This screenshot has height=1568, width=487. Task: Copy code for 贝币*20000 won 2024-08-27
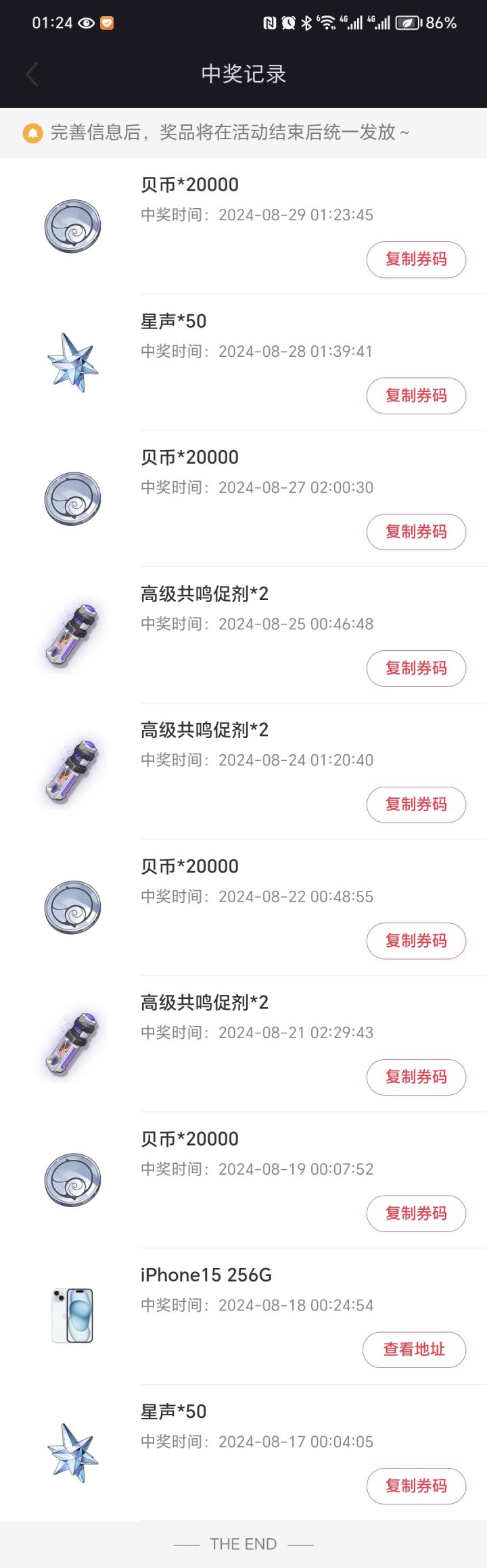click(x=416, y=532)
